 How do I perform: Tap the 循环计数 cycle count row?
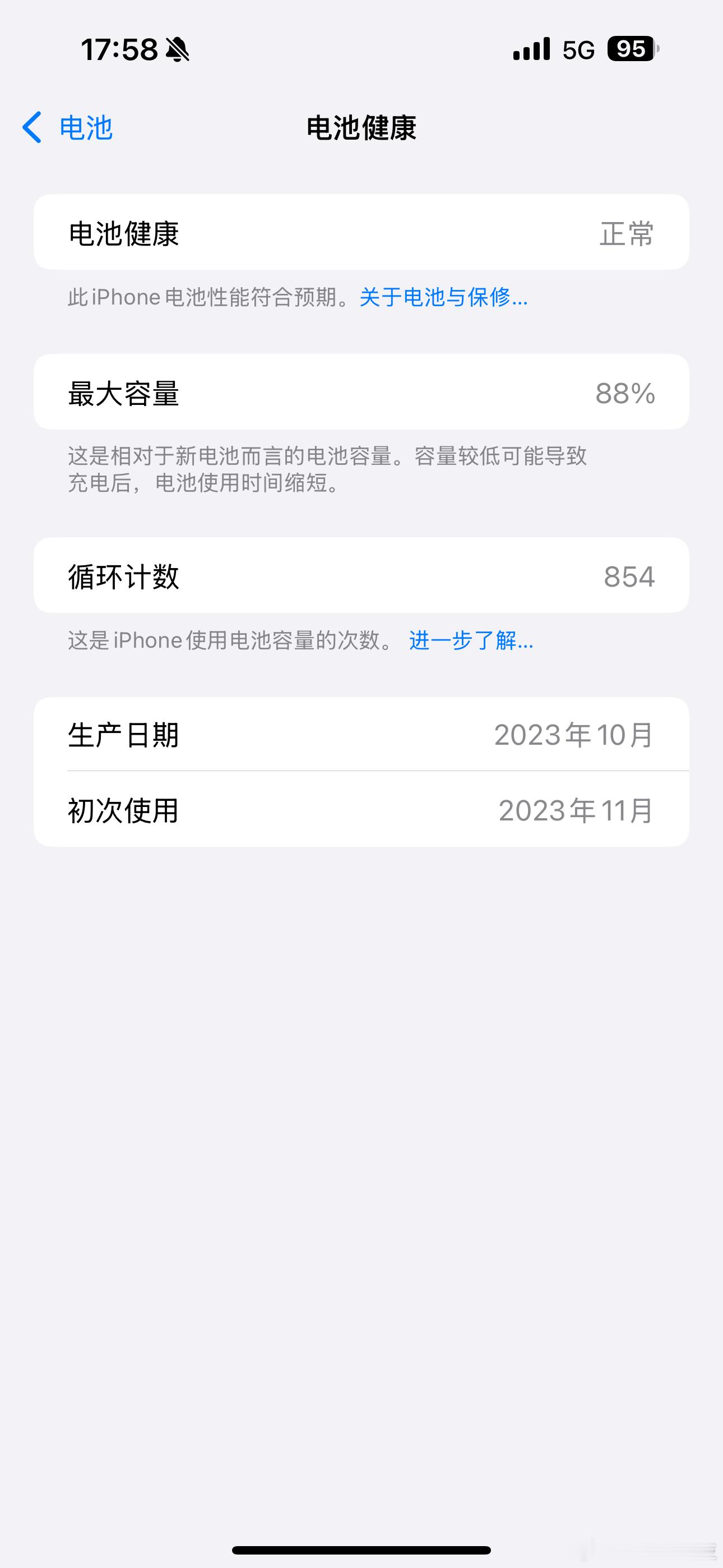pyautogui.click(x=361, y=575)
